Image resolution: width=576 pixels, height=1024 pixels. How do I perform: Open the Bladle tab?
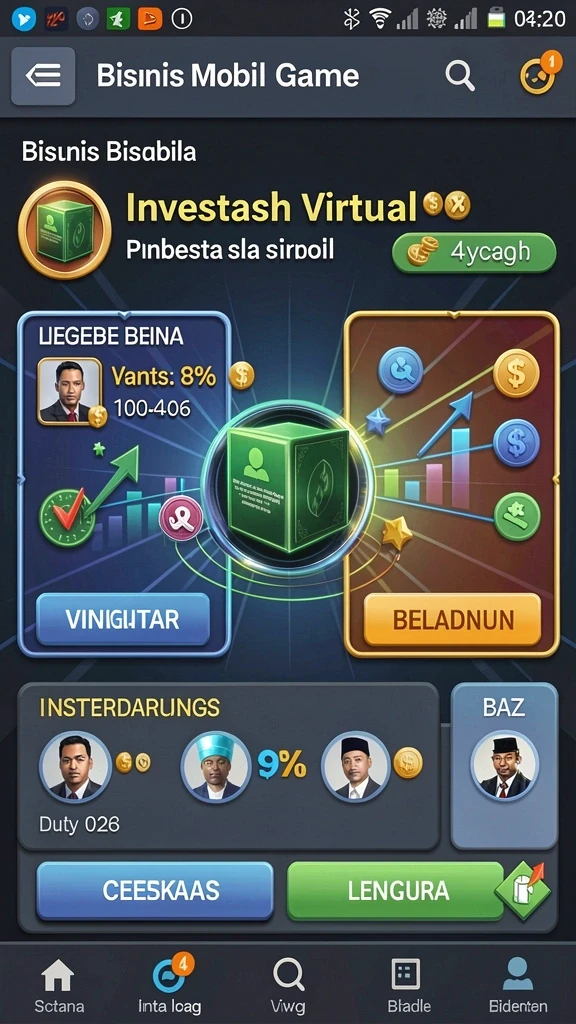click(x=406, y=985)
